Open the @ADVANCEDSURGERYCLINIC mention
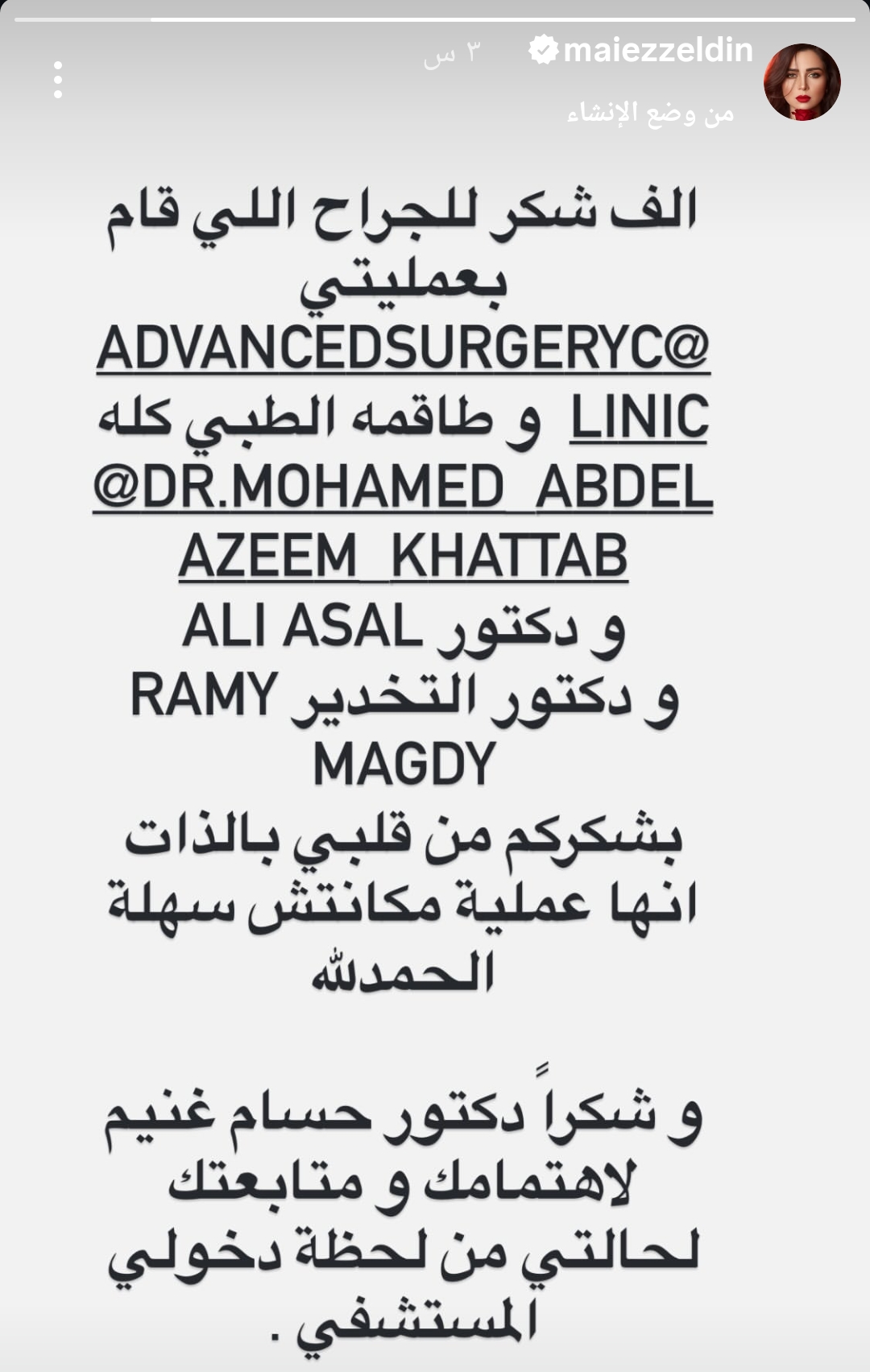 point(403,348)
